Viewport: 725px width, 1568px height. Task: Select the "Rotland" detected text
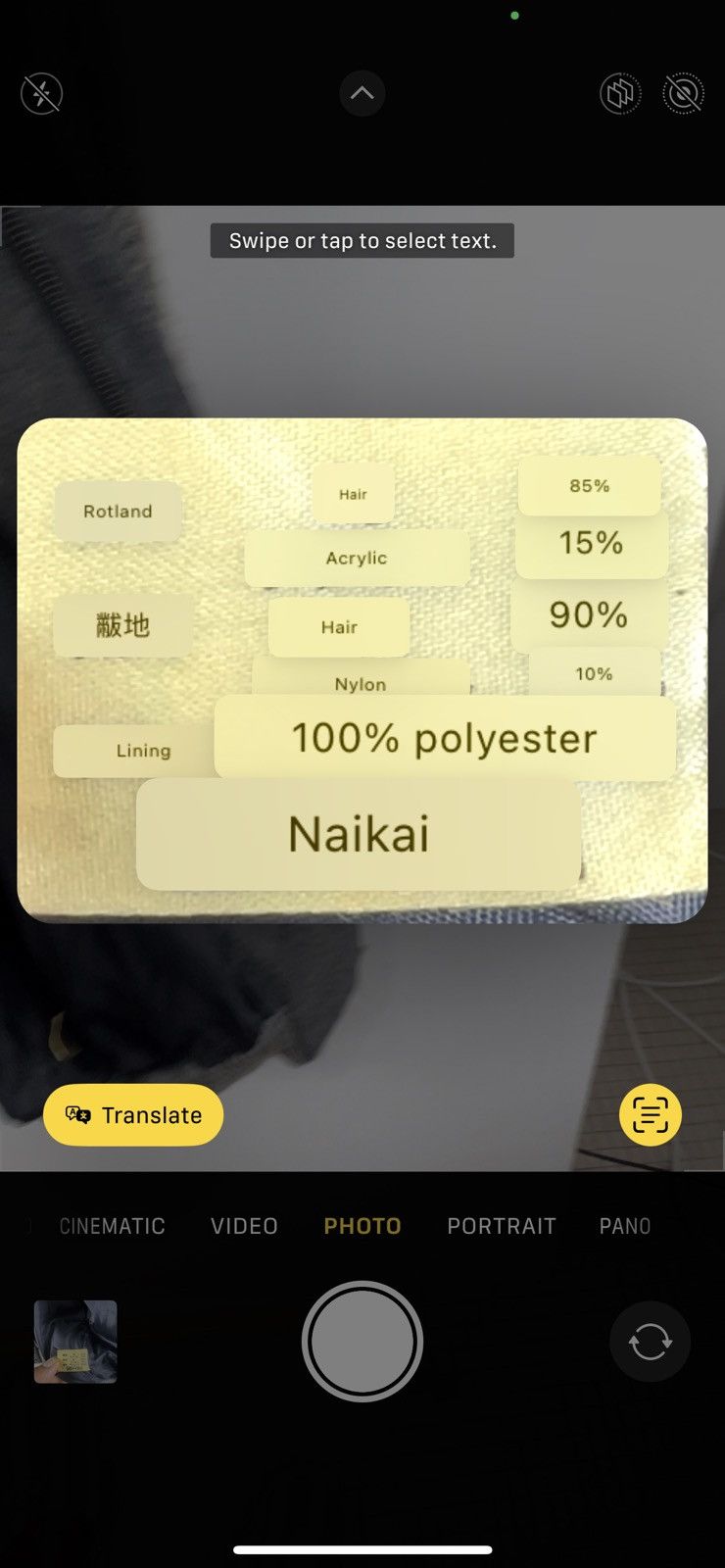[118, 512]
